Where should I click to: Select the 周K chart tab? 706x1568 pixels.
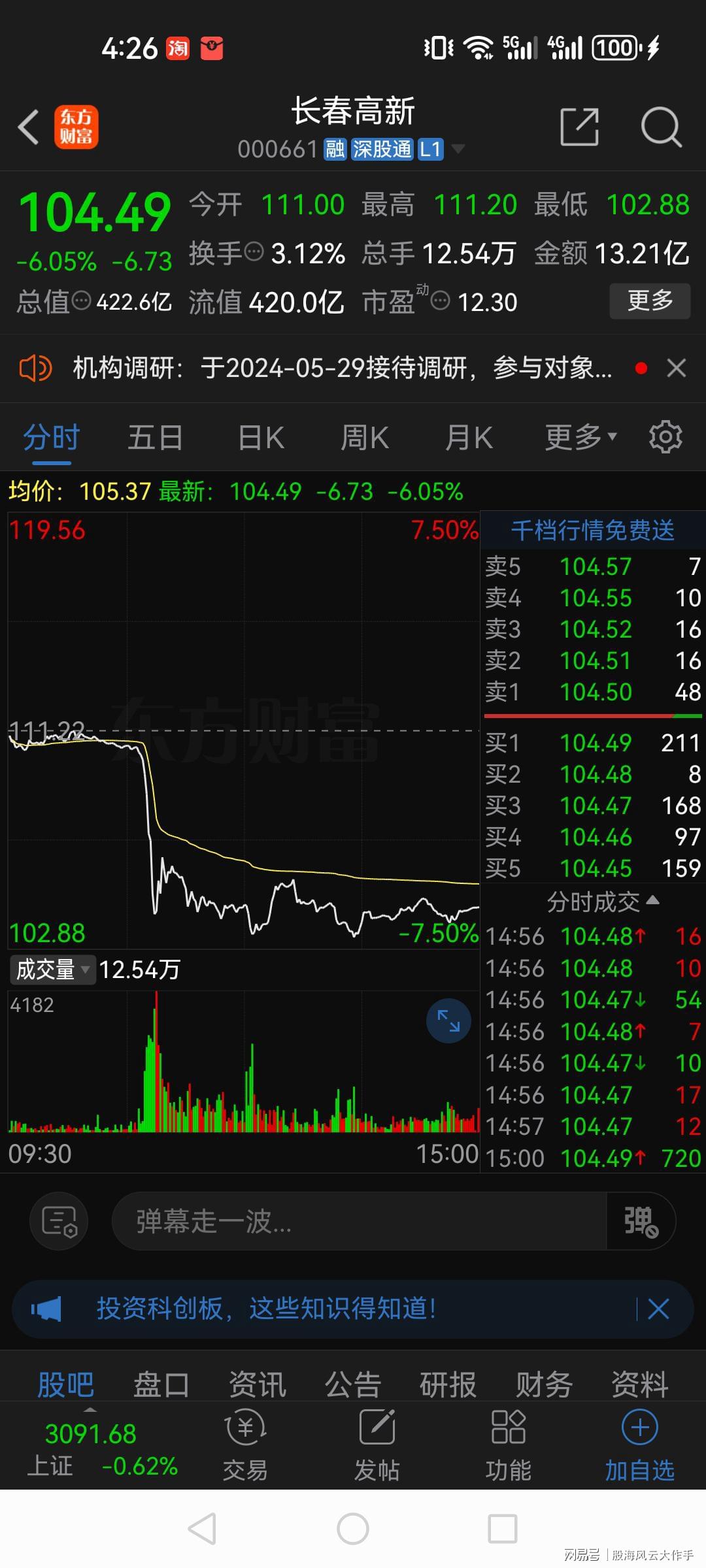(365, 438)
